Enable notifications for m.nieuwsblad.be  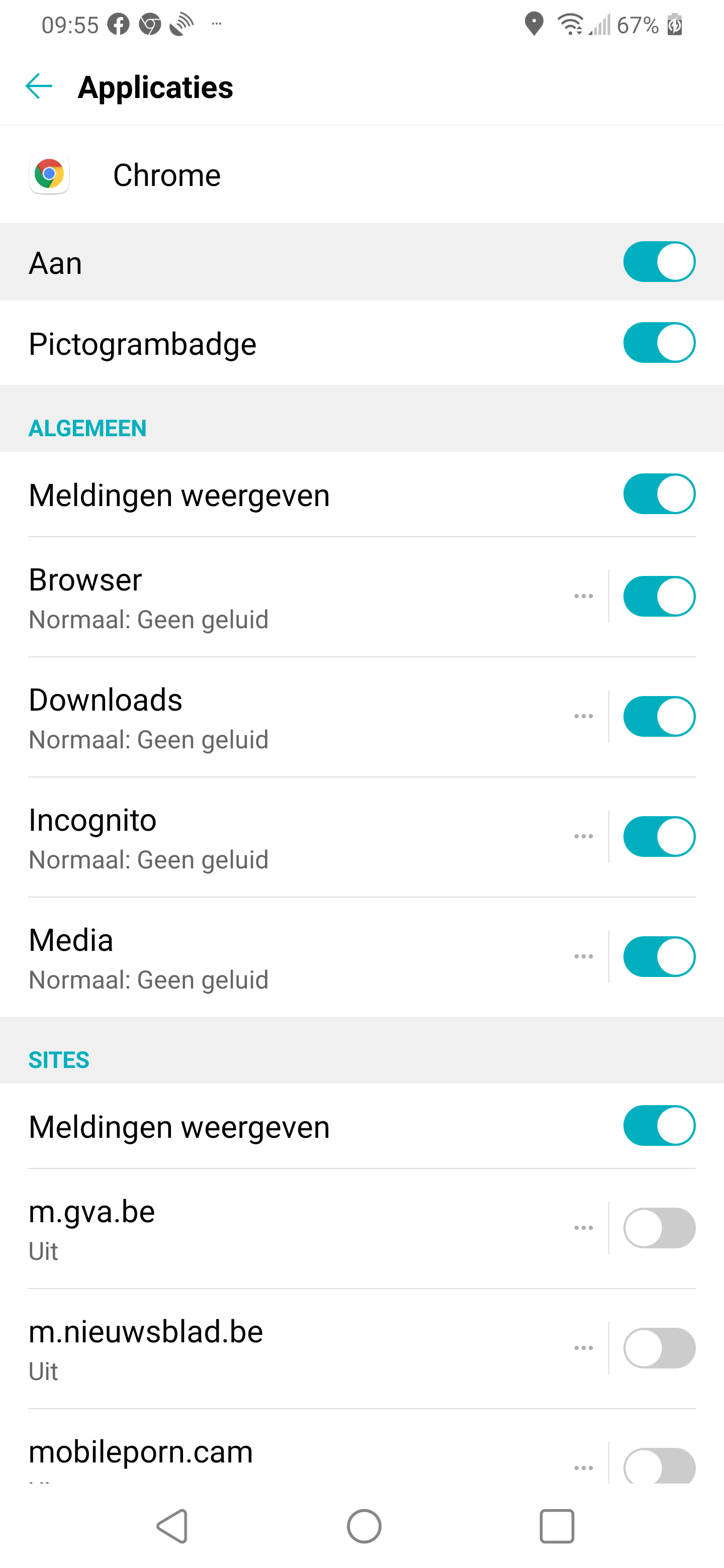click(x=659, y=1348)
